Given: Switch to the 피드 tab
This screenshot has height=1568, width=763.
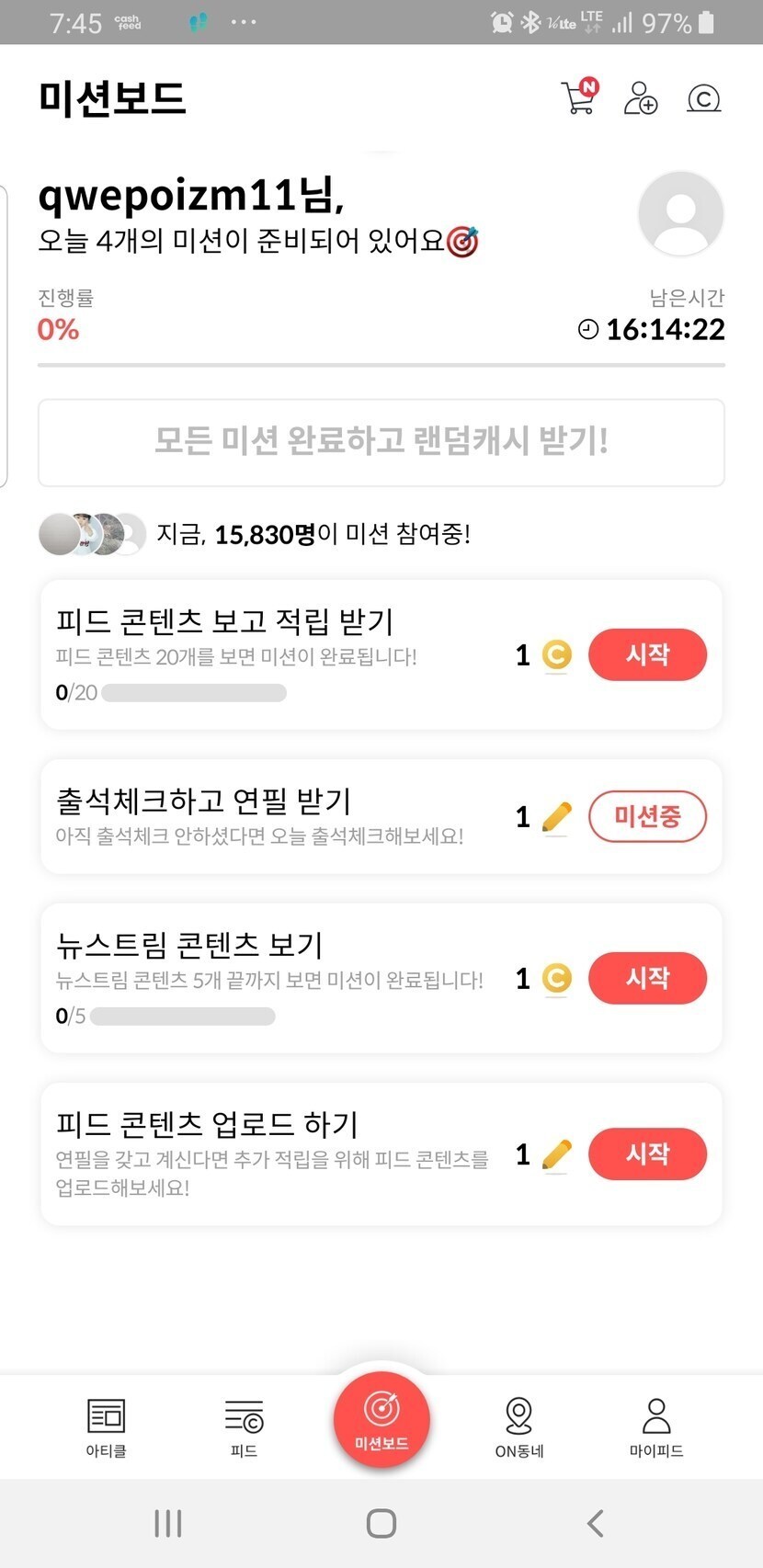Looking at the screenshot, I should click(244, 1426).
